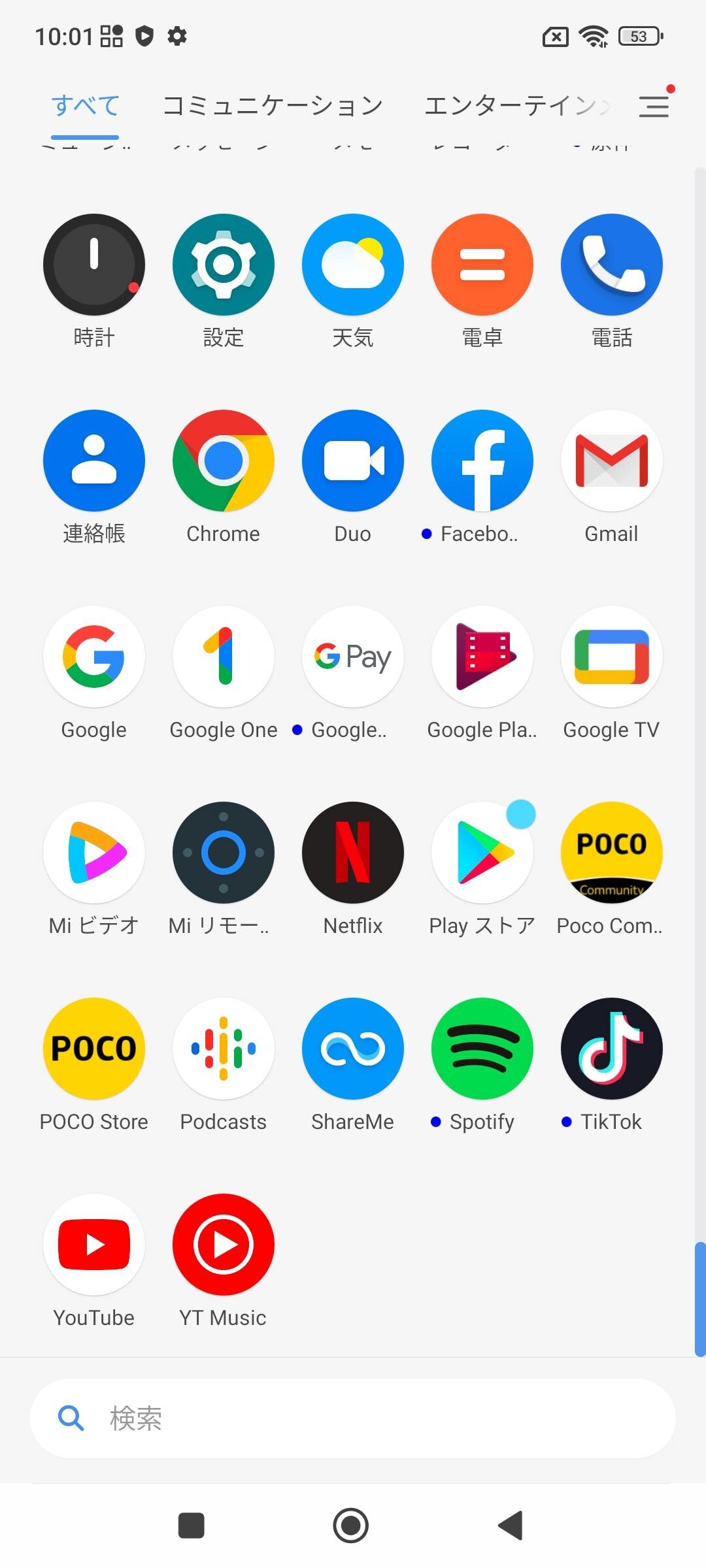Switch to the コミュニケーション tab
This screenshot has width=706, height=1568.
273,105
